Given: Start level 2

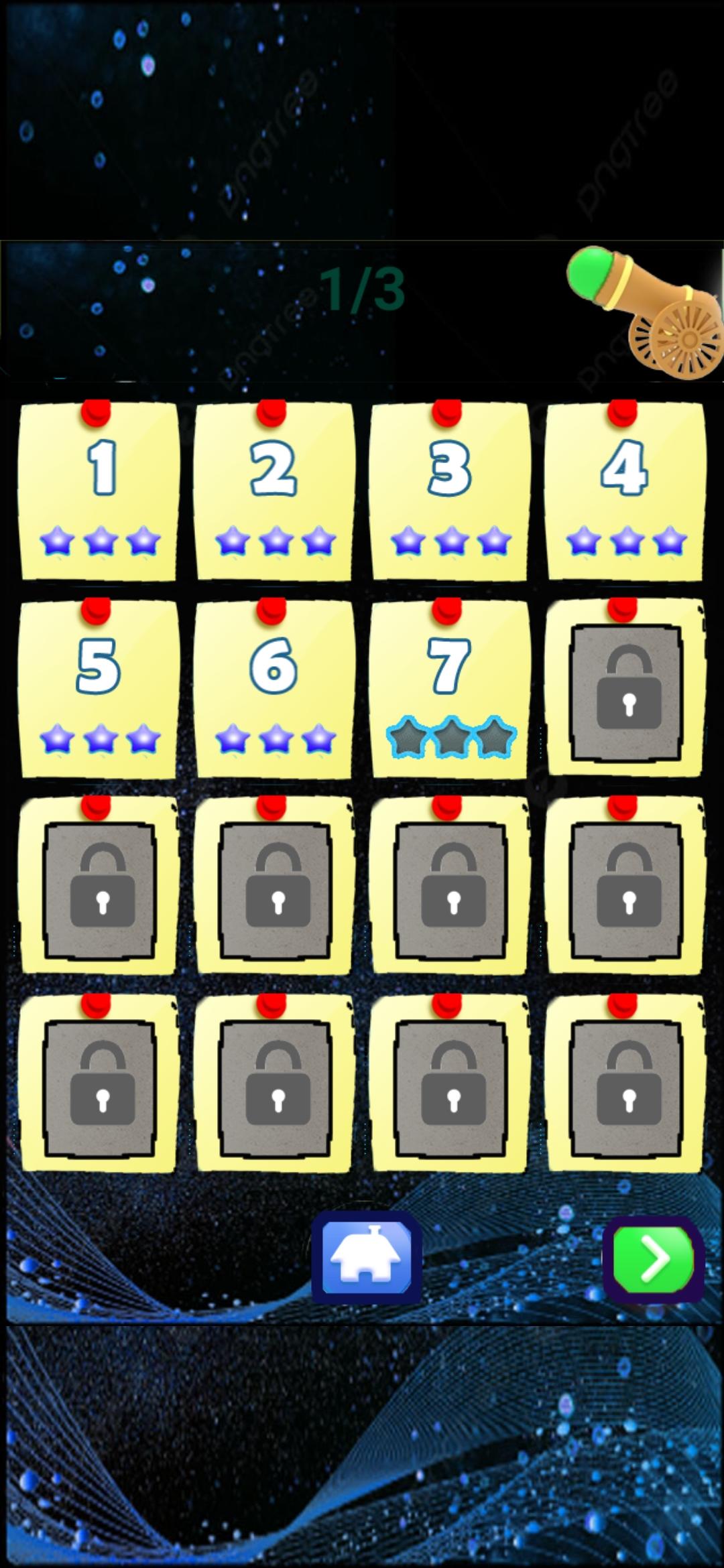Looking at the screenshot, I should [274, 493].
